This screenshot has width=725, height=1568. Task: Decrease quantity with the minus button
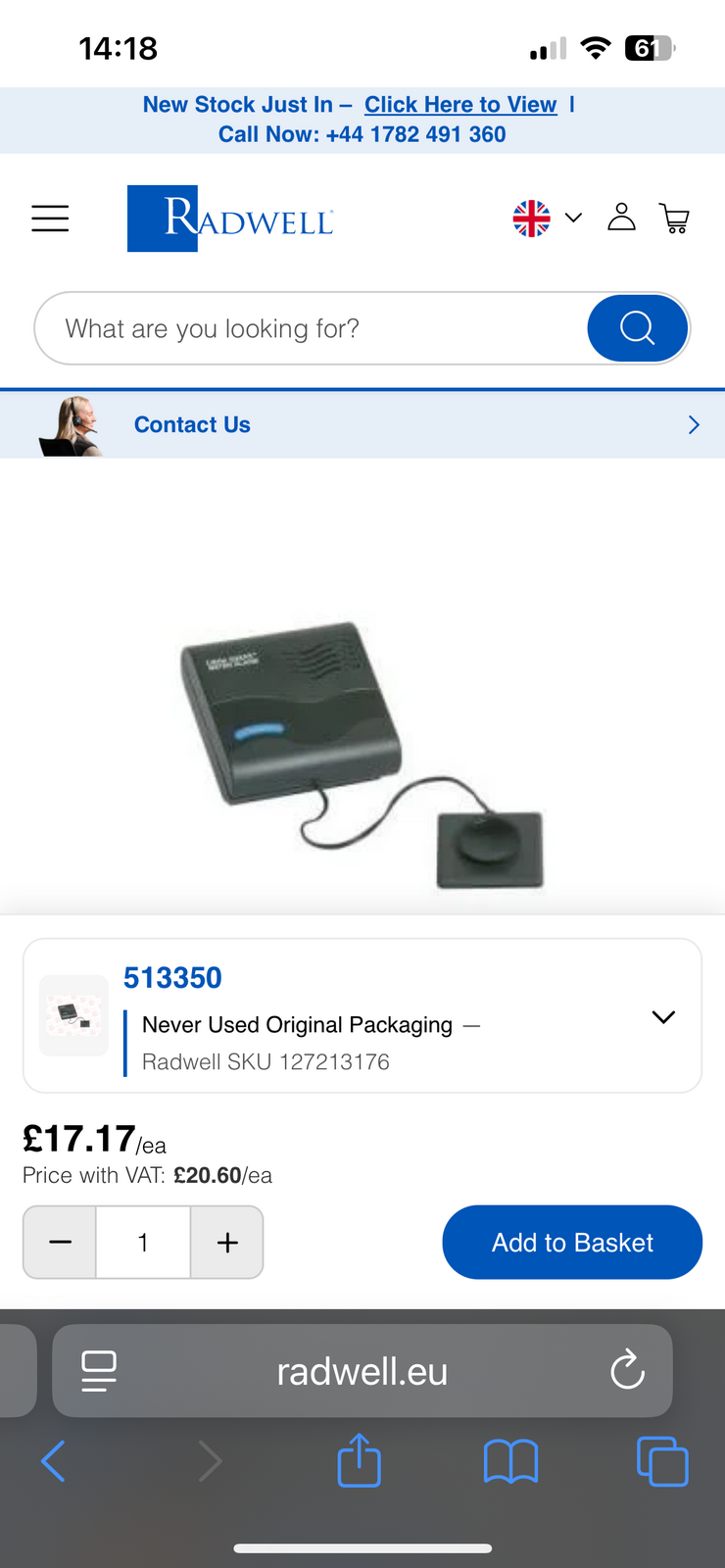pyautogui.click(x=60, y=1243)
